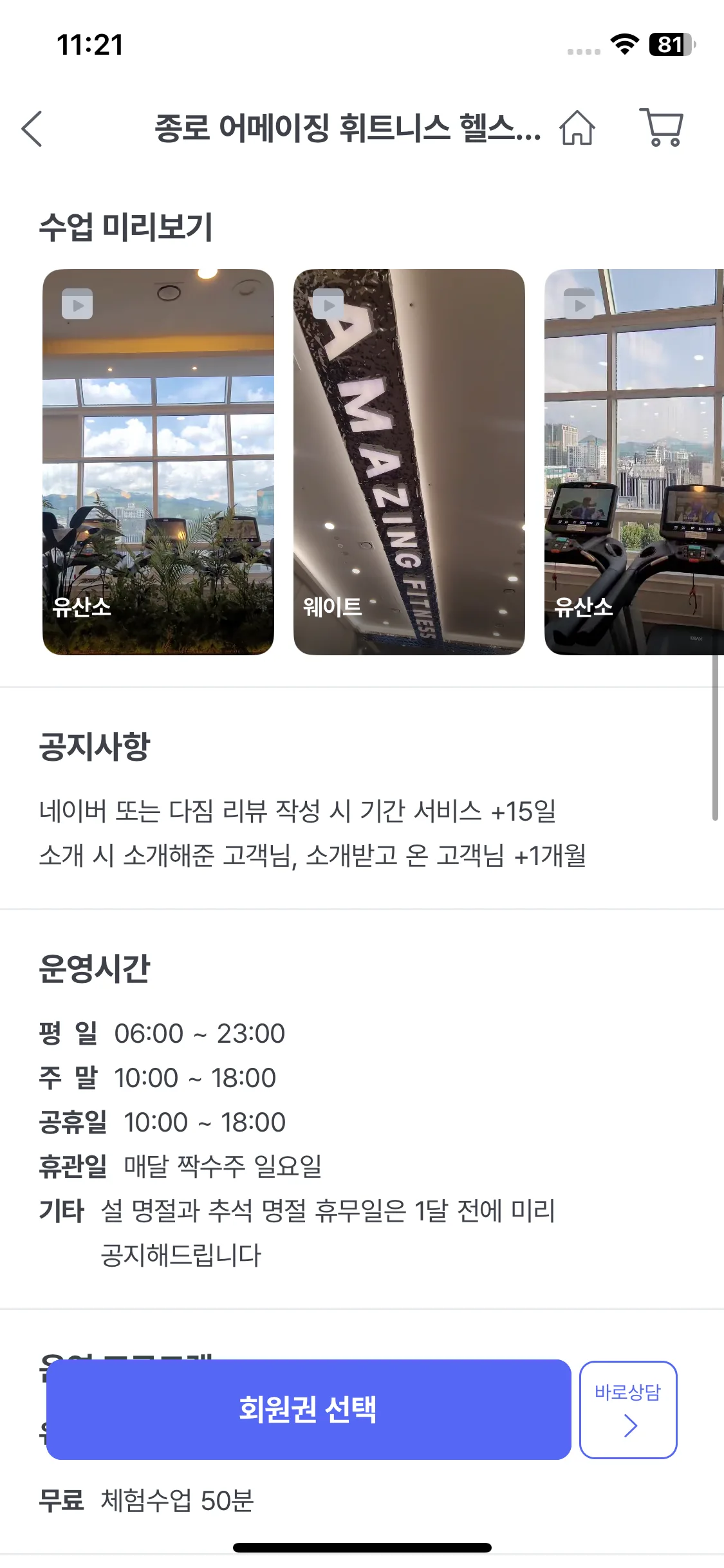Start a 바로상담 consultation
The height and width of the screenshot is (1568, 724).
click(627, 1409)
